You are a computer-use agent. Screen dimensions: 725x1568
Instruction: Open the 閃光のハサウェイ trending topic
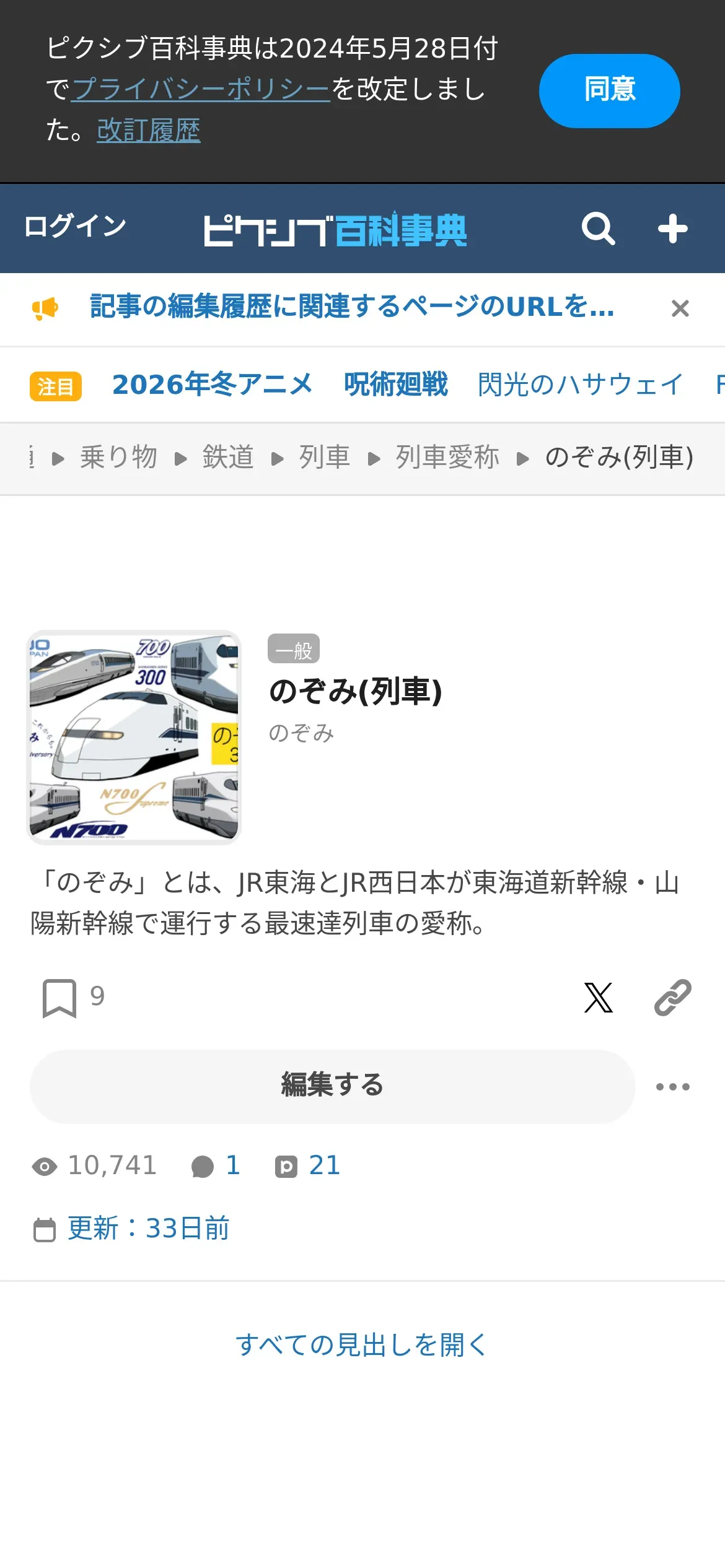(580, 385)
